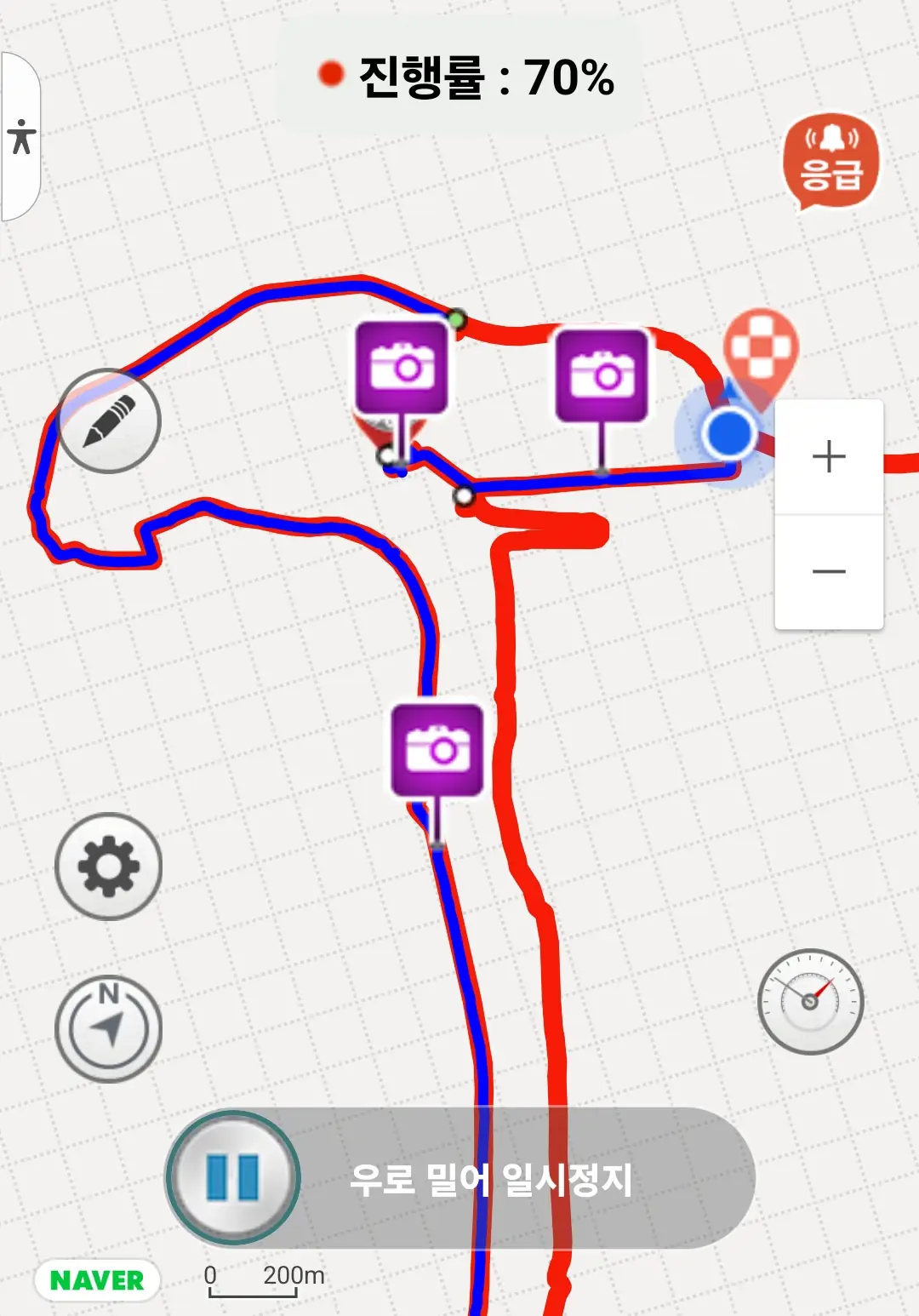Image resolution: width=919 pixels, height=1316 pixels.
Task: Open the speedometer gauge button
Action: coord(810,1001)
